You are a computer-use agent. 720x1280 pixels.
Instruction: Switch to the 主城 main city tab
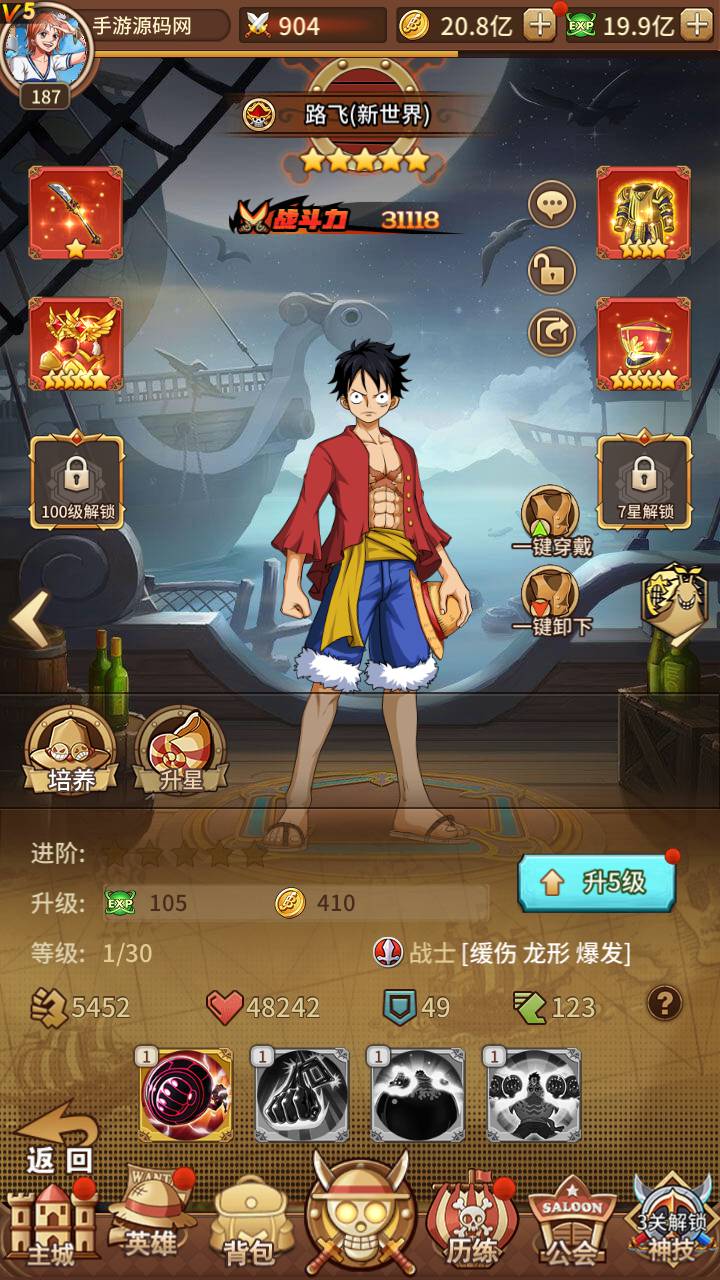(50, 1225)
